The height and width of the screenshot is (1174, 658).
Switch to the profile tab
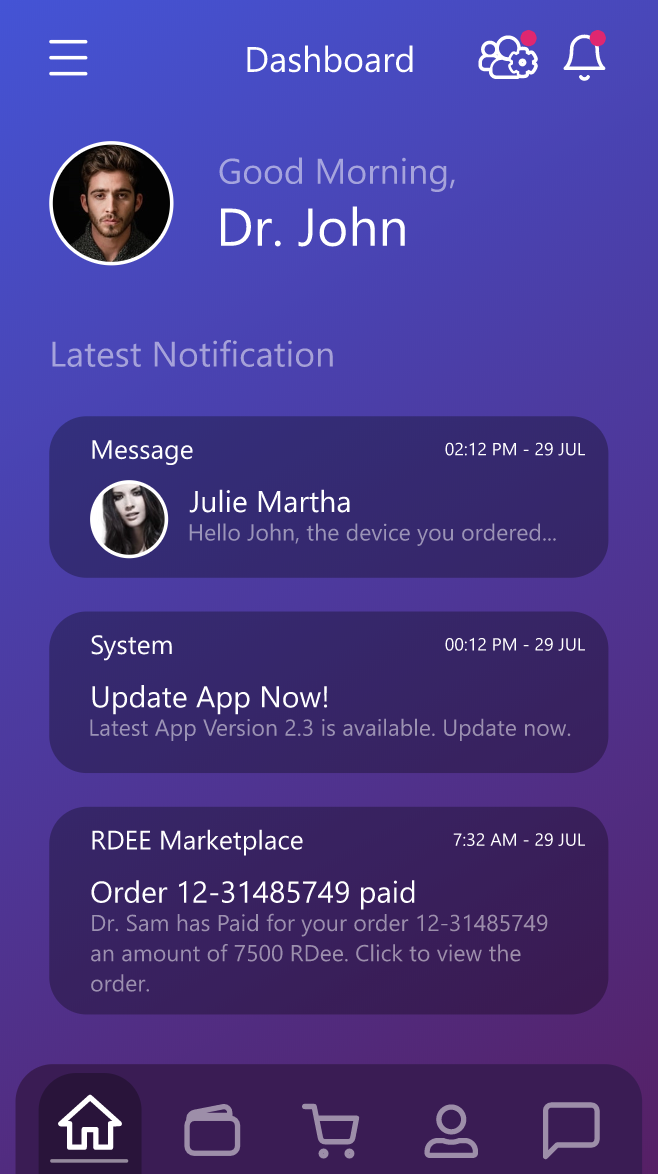point(451,1131)
